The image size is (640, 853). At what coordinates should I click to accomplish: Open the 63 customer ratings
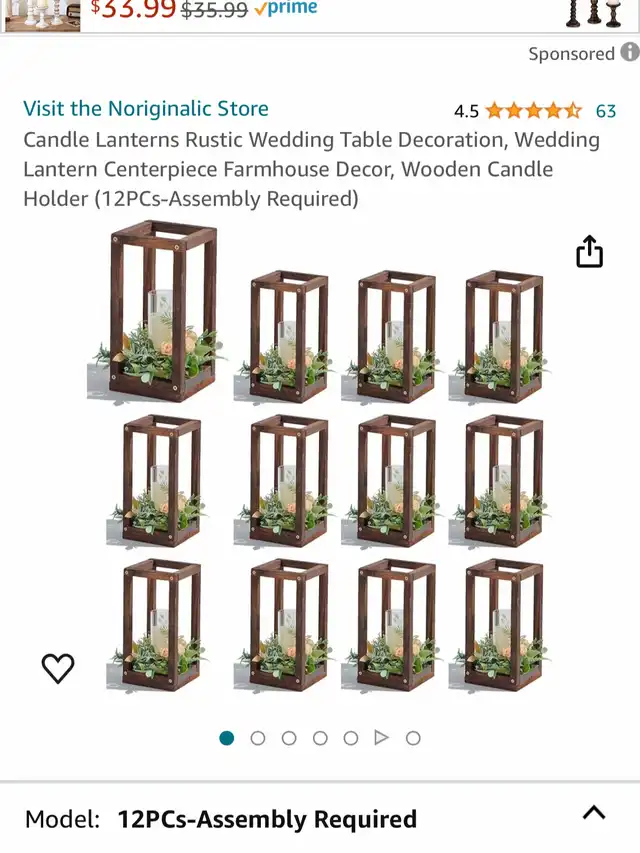[605, 110]
